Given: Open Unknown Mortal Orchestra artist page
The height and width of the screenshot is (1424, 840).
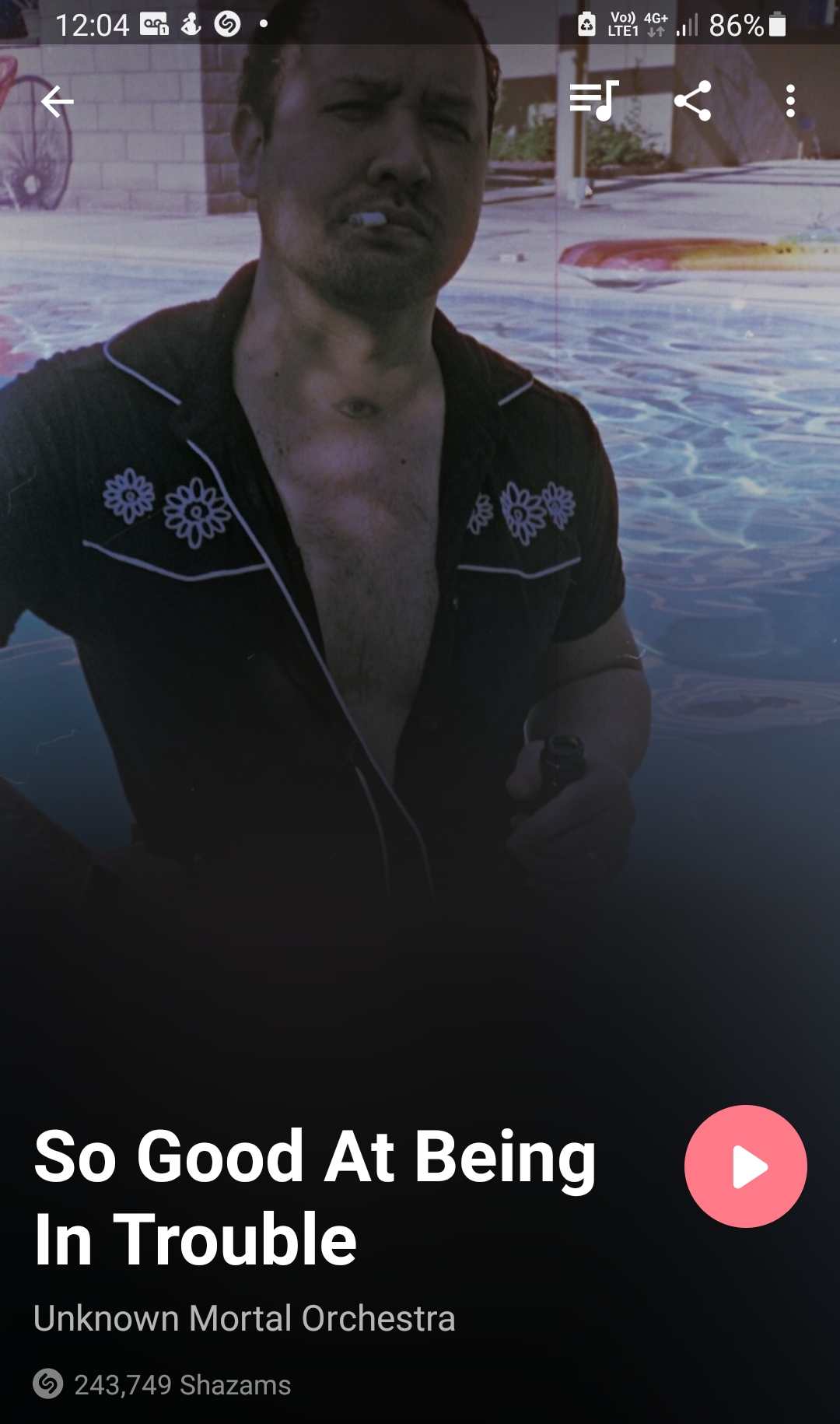Looking at the screenshot, I should coord(244,1318).
